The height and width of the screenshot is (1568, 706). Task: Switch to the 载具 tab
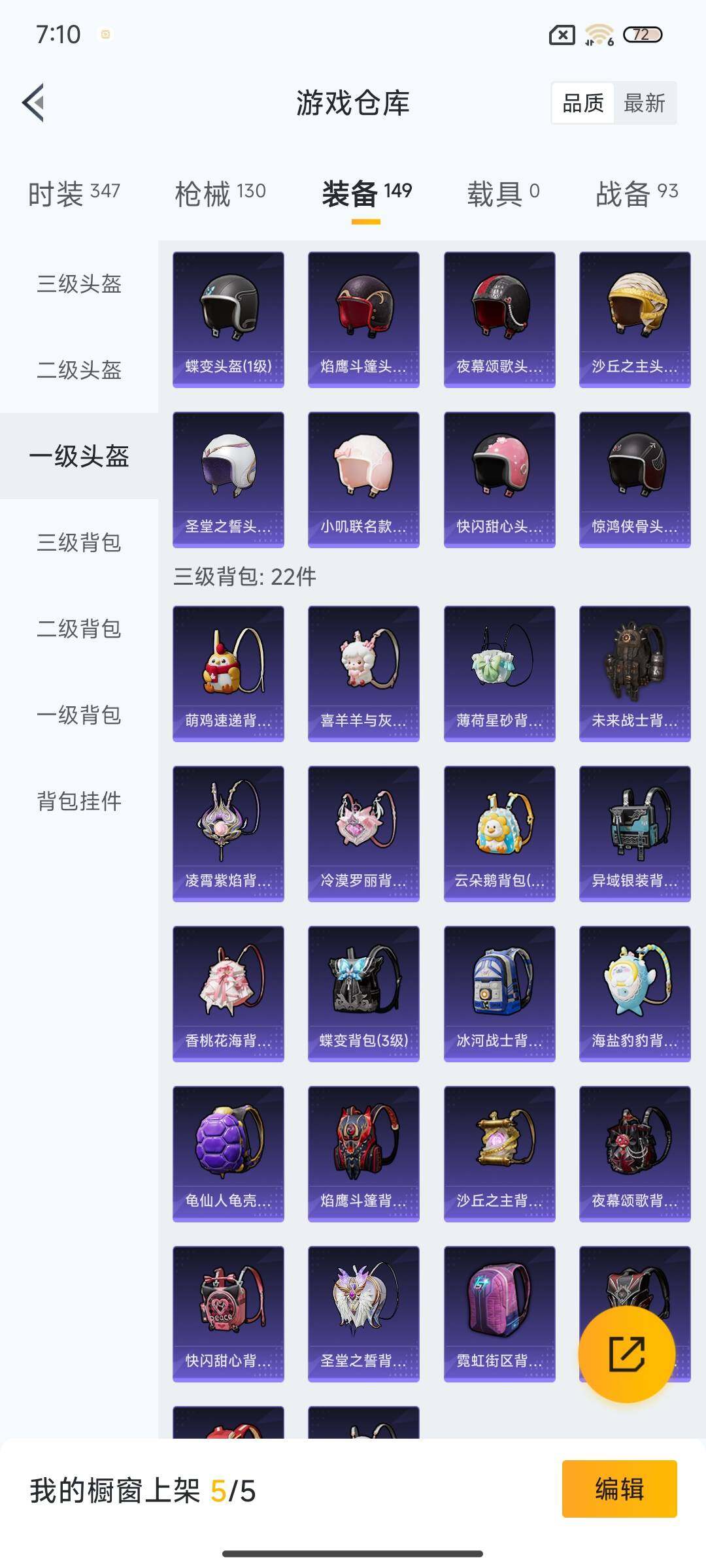503,193
